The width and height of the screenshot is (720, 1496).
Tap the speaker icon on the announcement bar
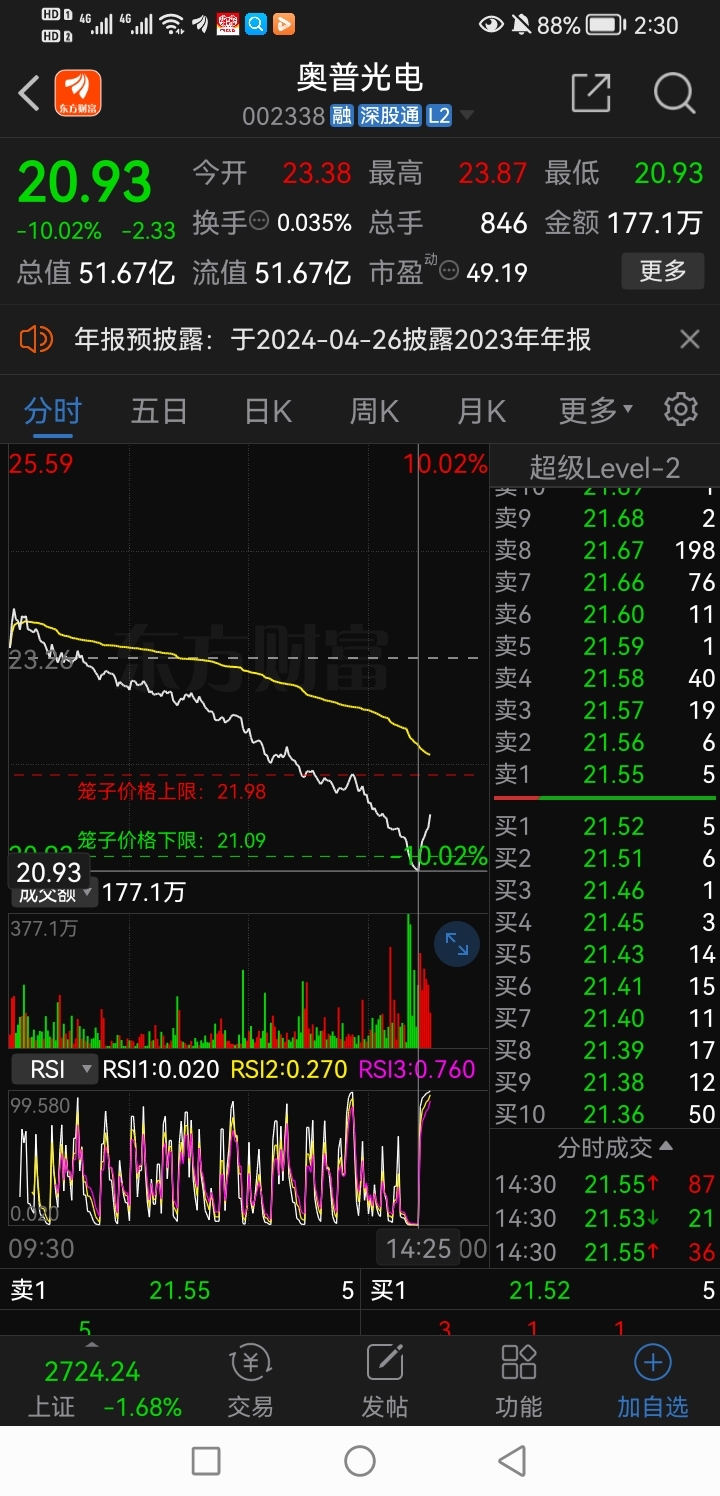(x=37, y=340)
